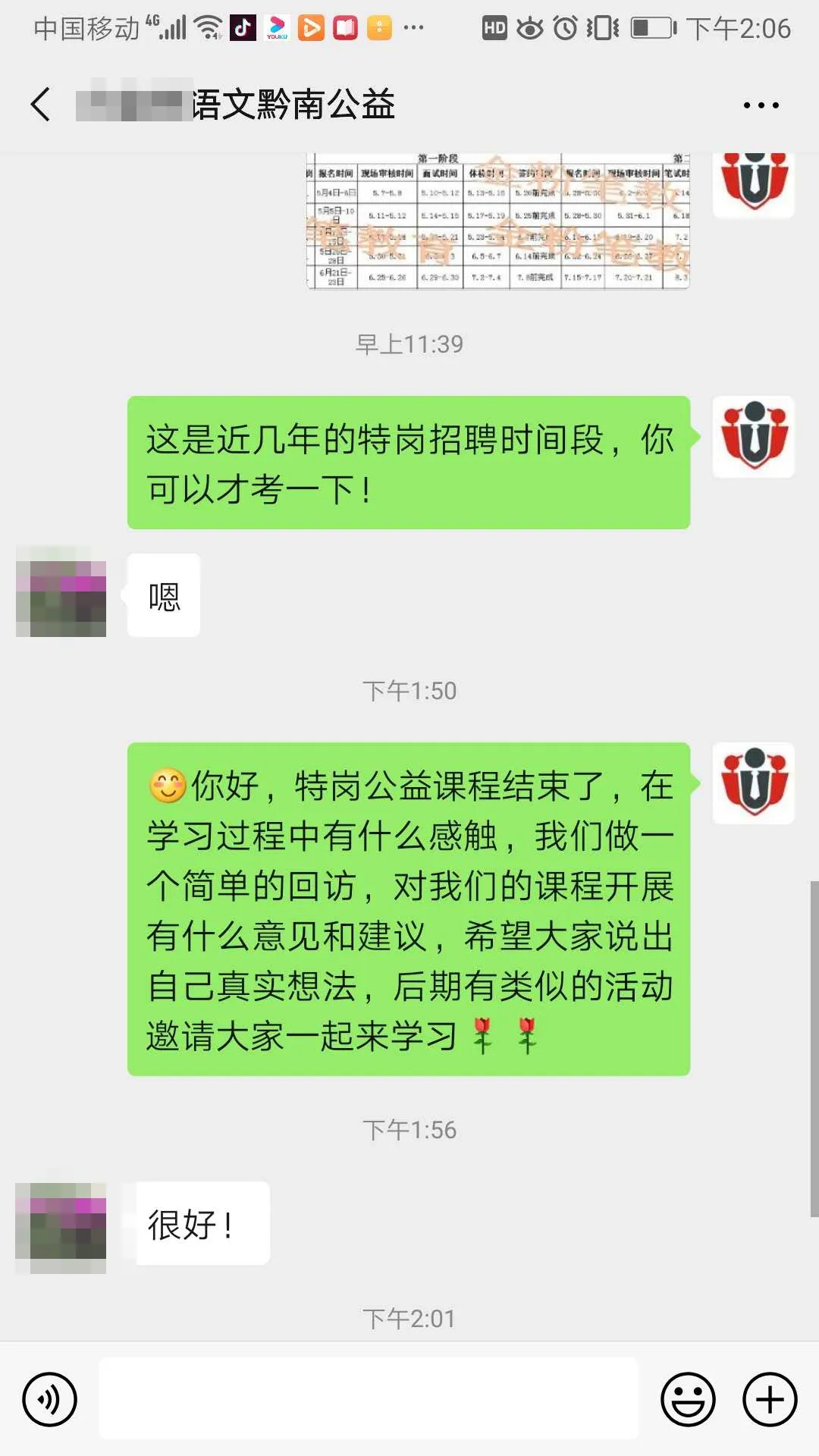Screen dimensions: 819x1456
Task: Open the emoji sticker picker
Action: (x=688, y=1399)
